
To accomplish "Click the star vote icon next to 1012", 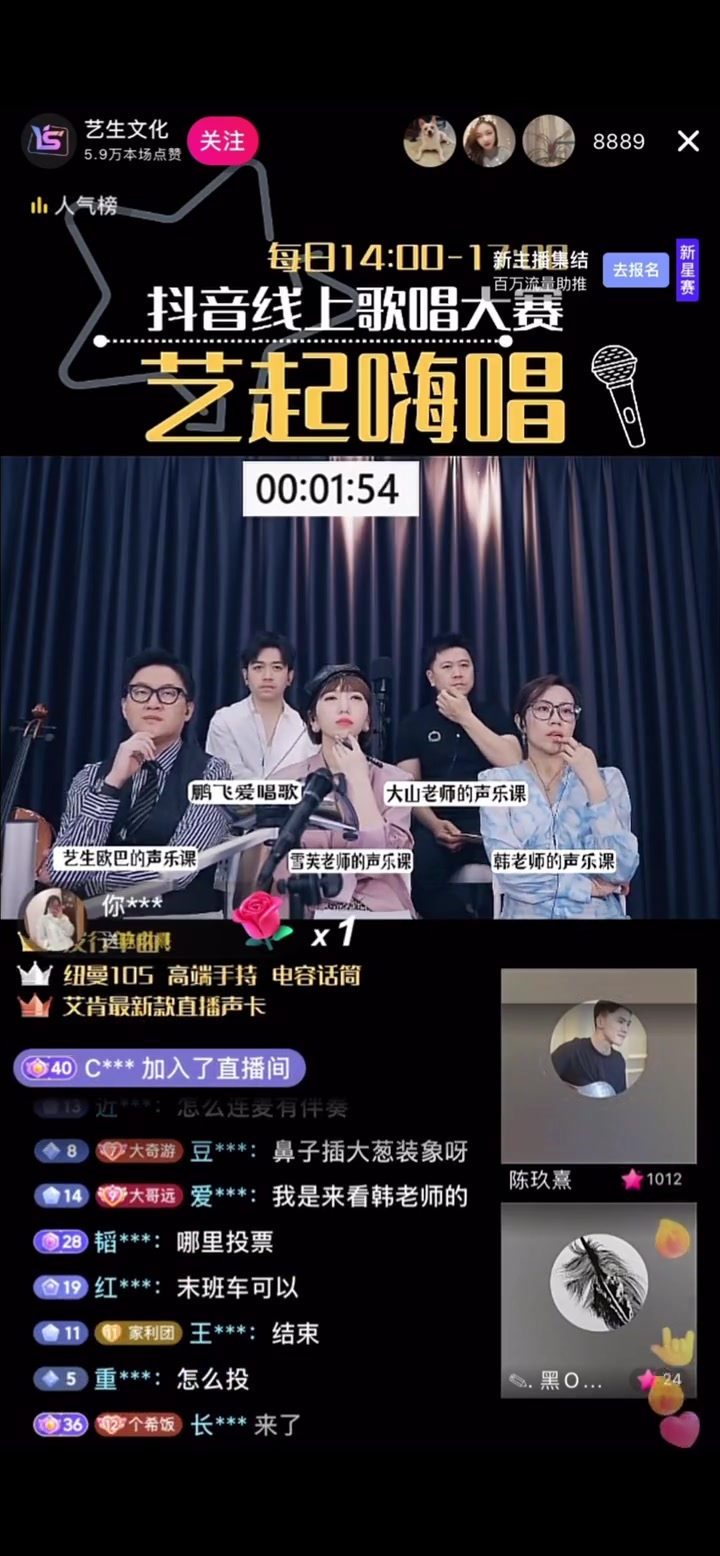I will [631, 1179].
